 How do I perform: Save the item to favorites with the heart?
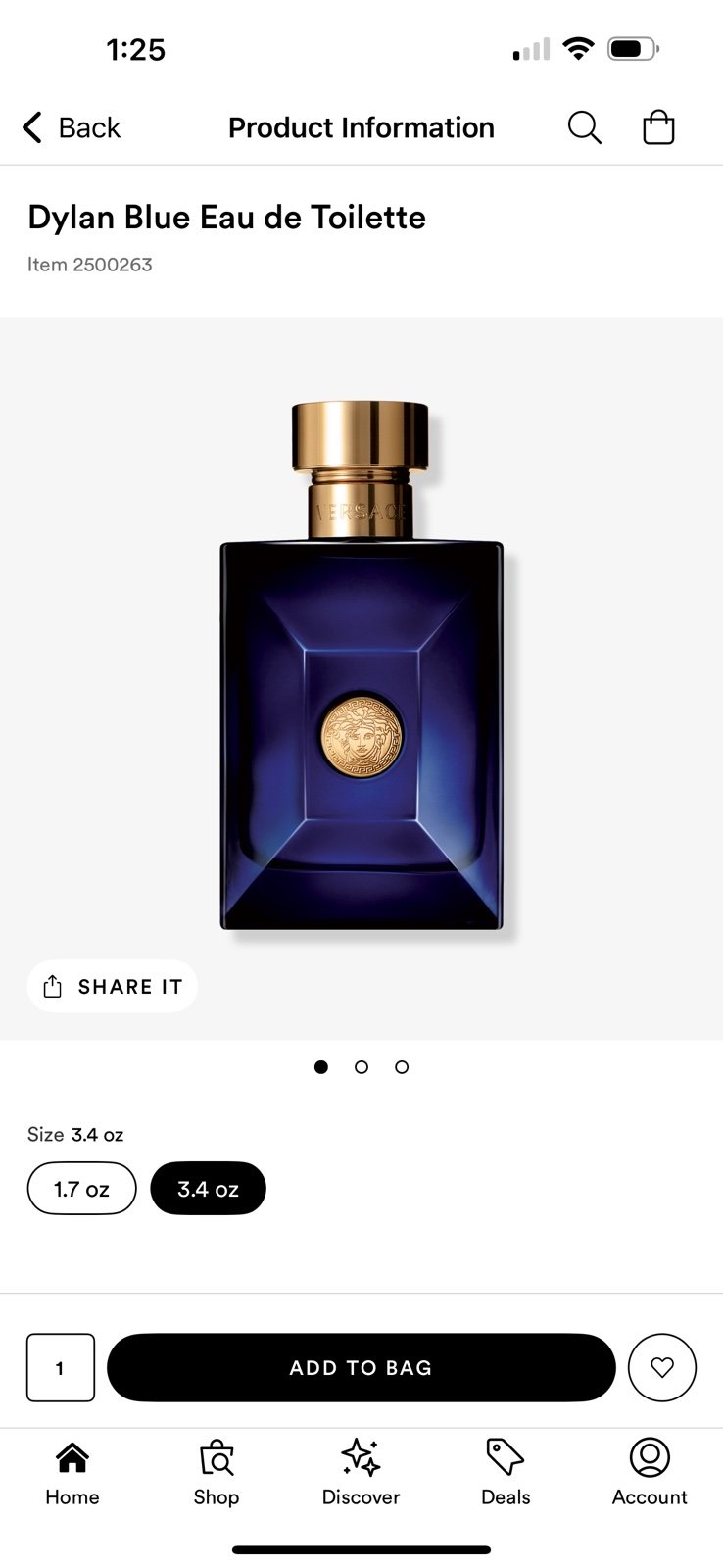(x=661, y=1367)
